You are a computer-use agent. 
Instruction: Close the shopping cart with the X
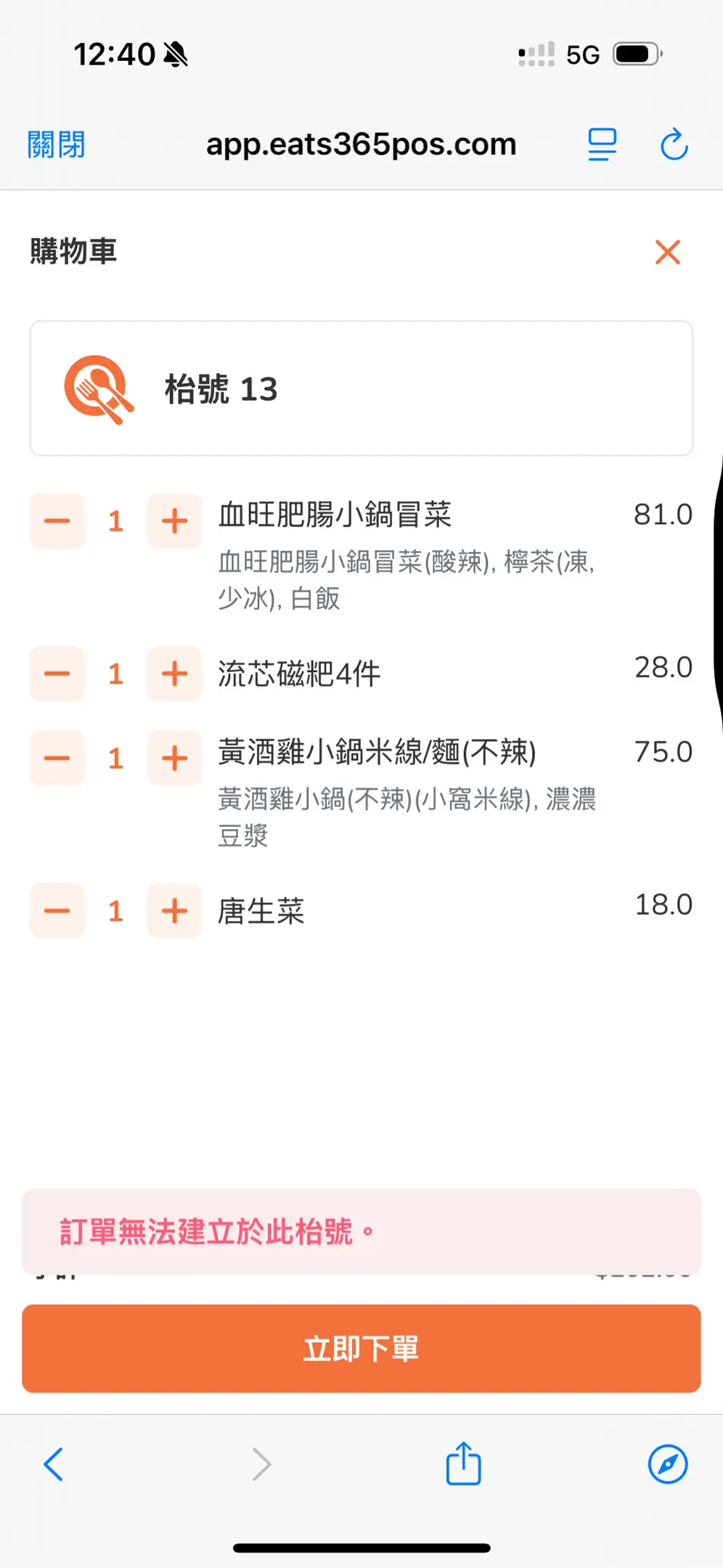[667, 252]
